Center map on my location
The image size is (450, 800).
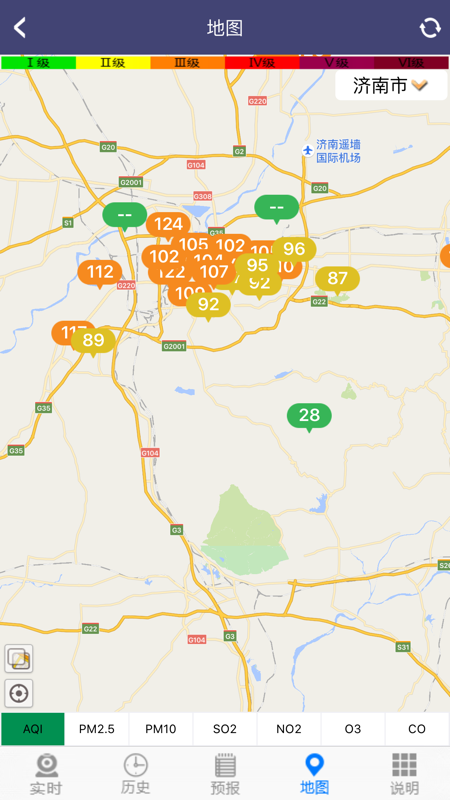(19, 693)
